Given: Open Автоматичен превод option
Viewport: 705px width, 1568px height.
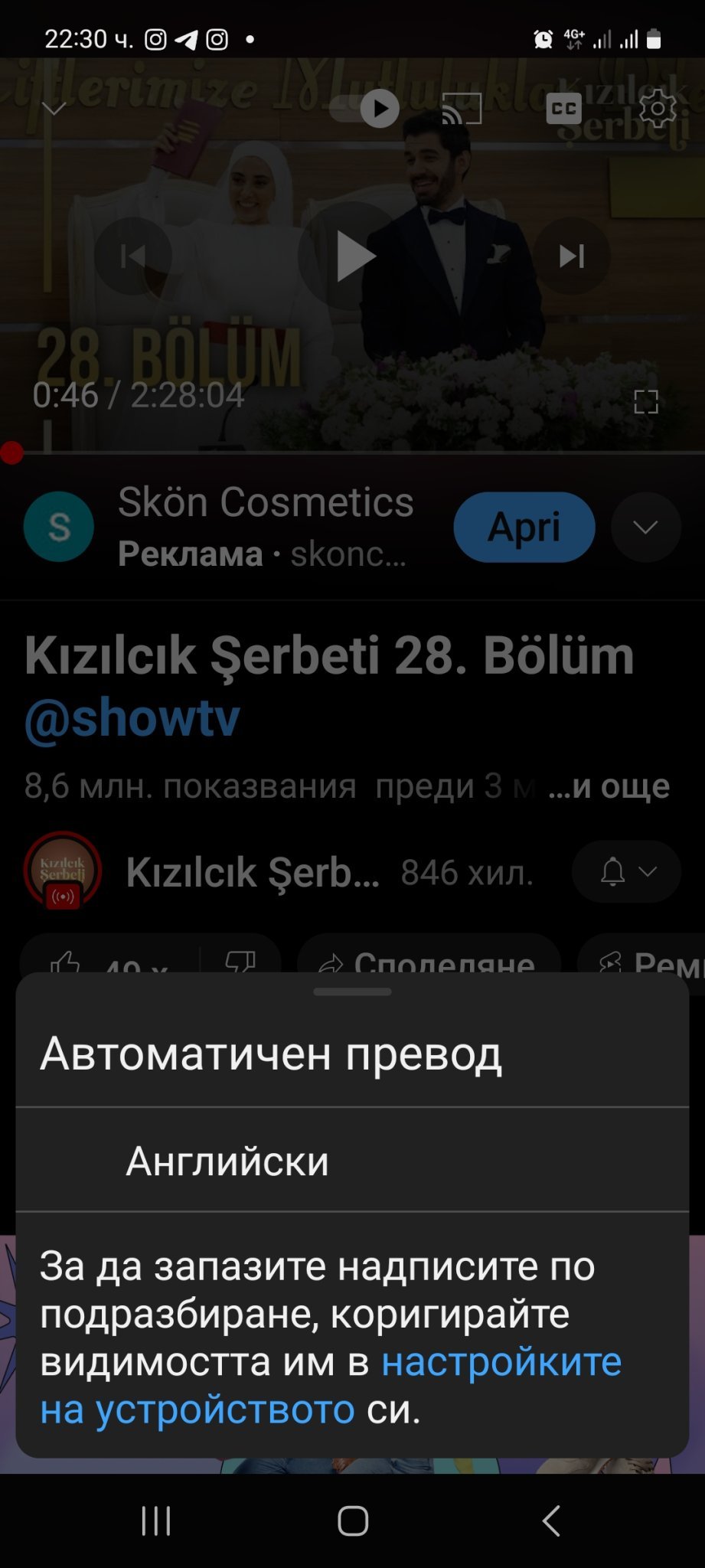Looking at the screenshot, I should [x=271, y=1053].
